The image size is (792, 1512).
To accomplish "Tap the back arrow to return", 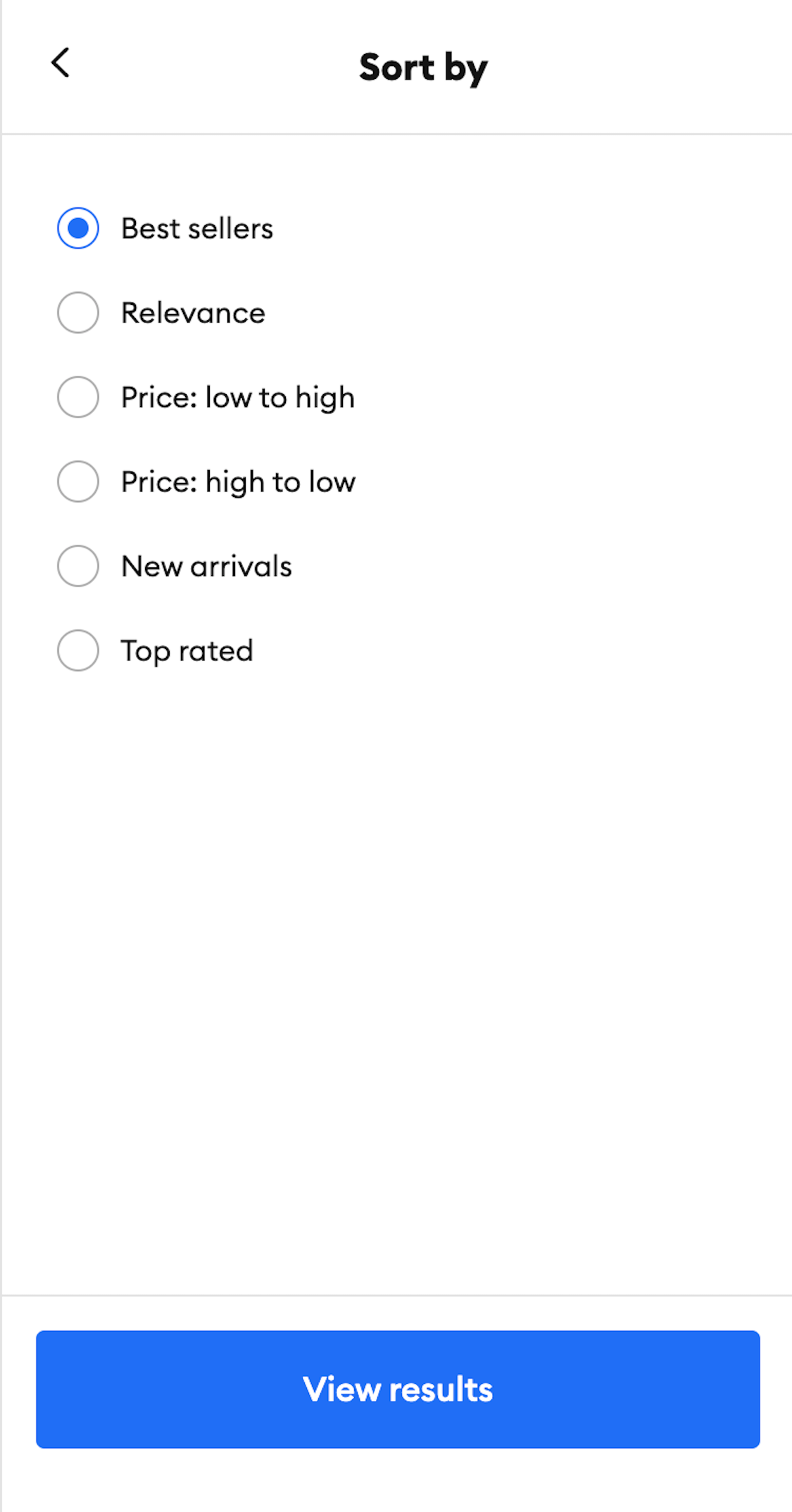I will [x=61, y=63].
